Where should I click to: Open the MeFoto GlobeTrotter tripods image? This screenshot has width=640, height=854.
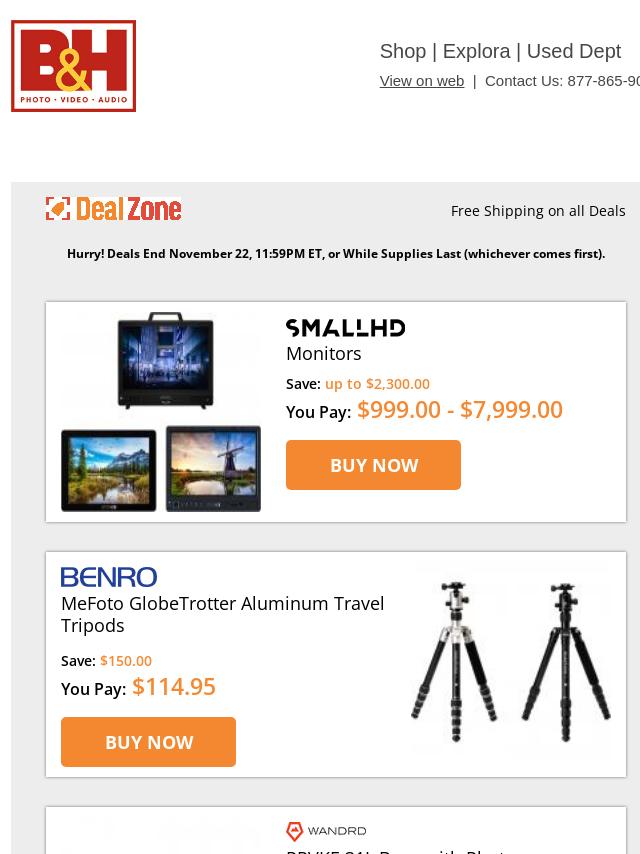click(x=510, y=661)
